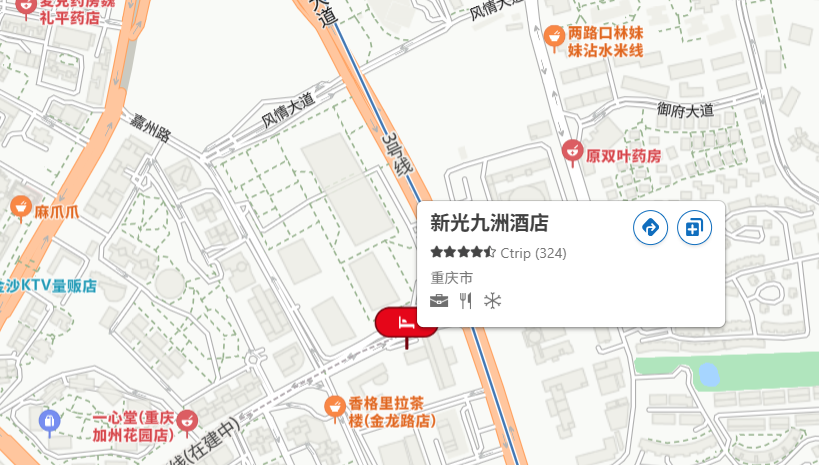
Task: Open the 麻爪爪 restaurant marker
Action: [20, 207]
